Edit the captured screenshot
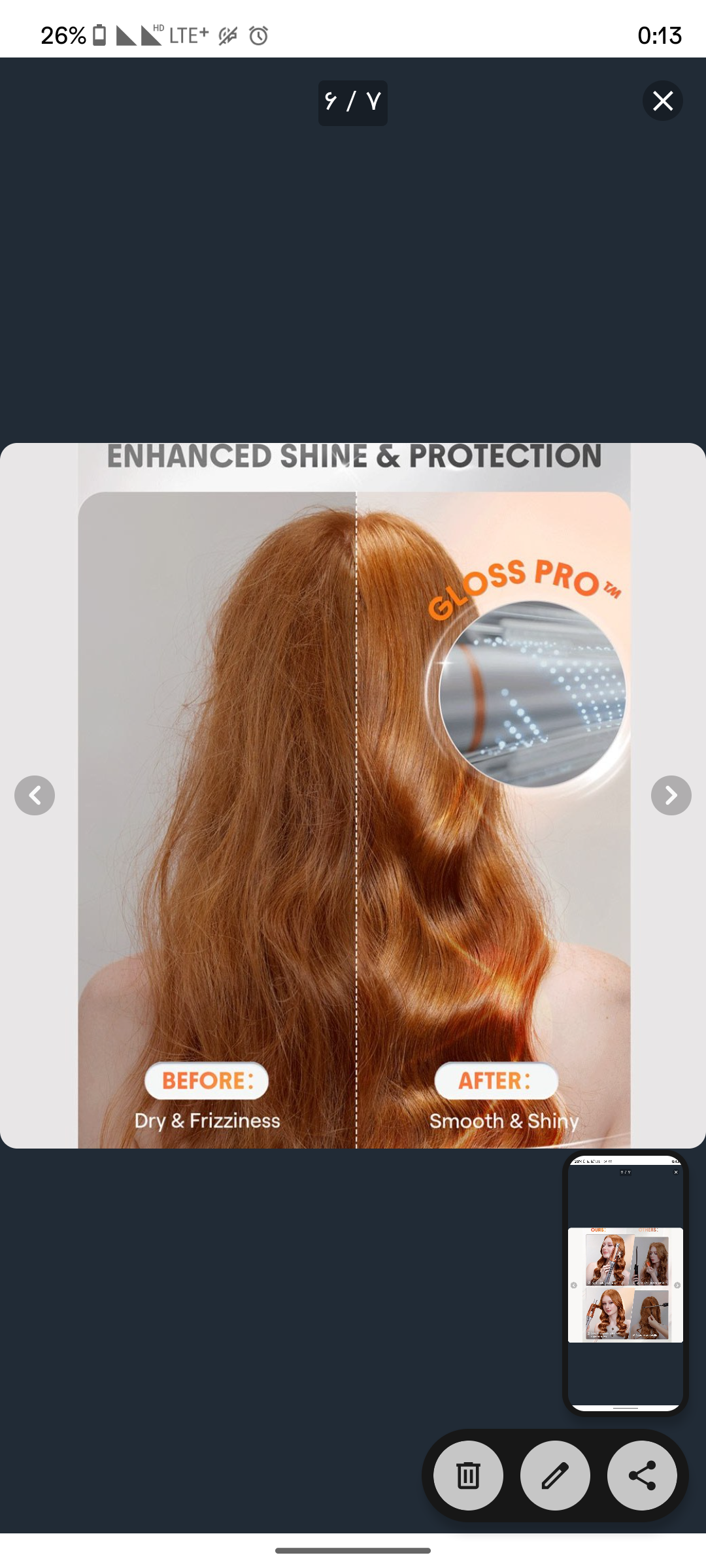The image size is (706, 1568). pos(555,1475)
